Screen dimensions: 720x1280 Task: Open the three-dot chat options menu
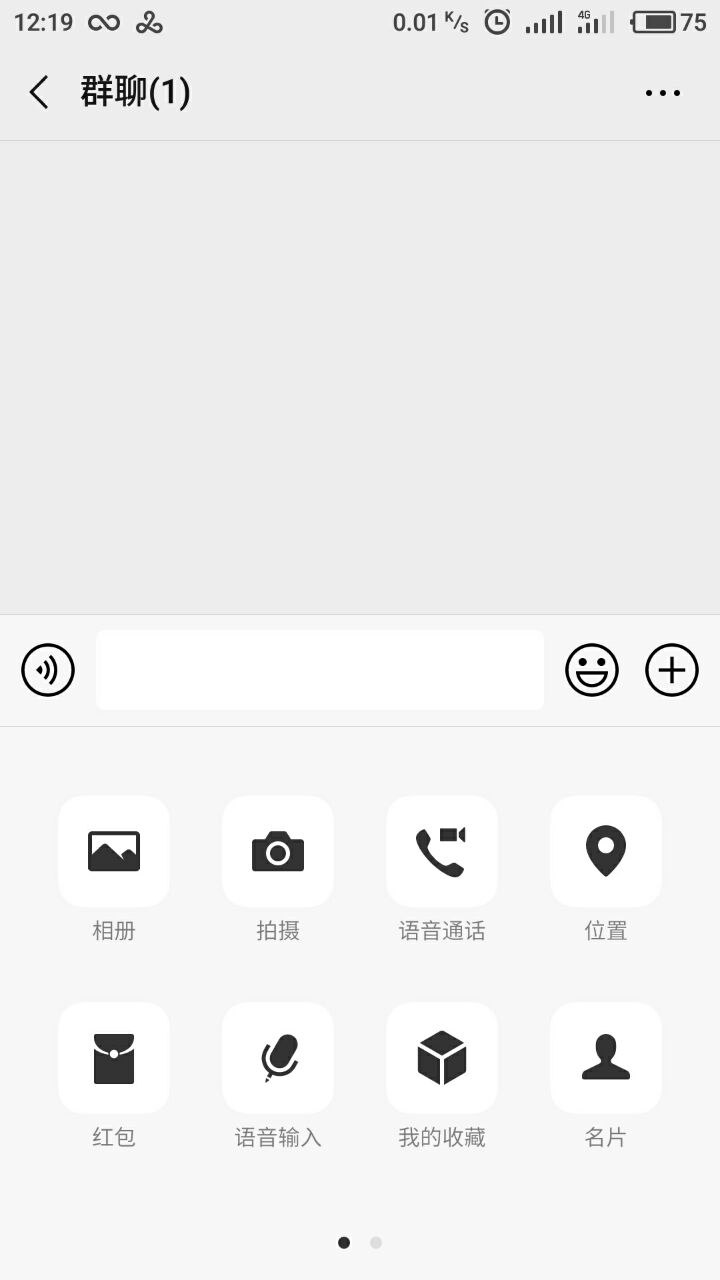point(662,93)
